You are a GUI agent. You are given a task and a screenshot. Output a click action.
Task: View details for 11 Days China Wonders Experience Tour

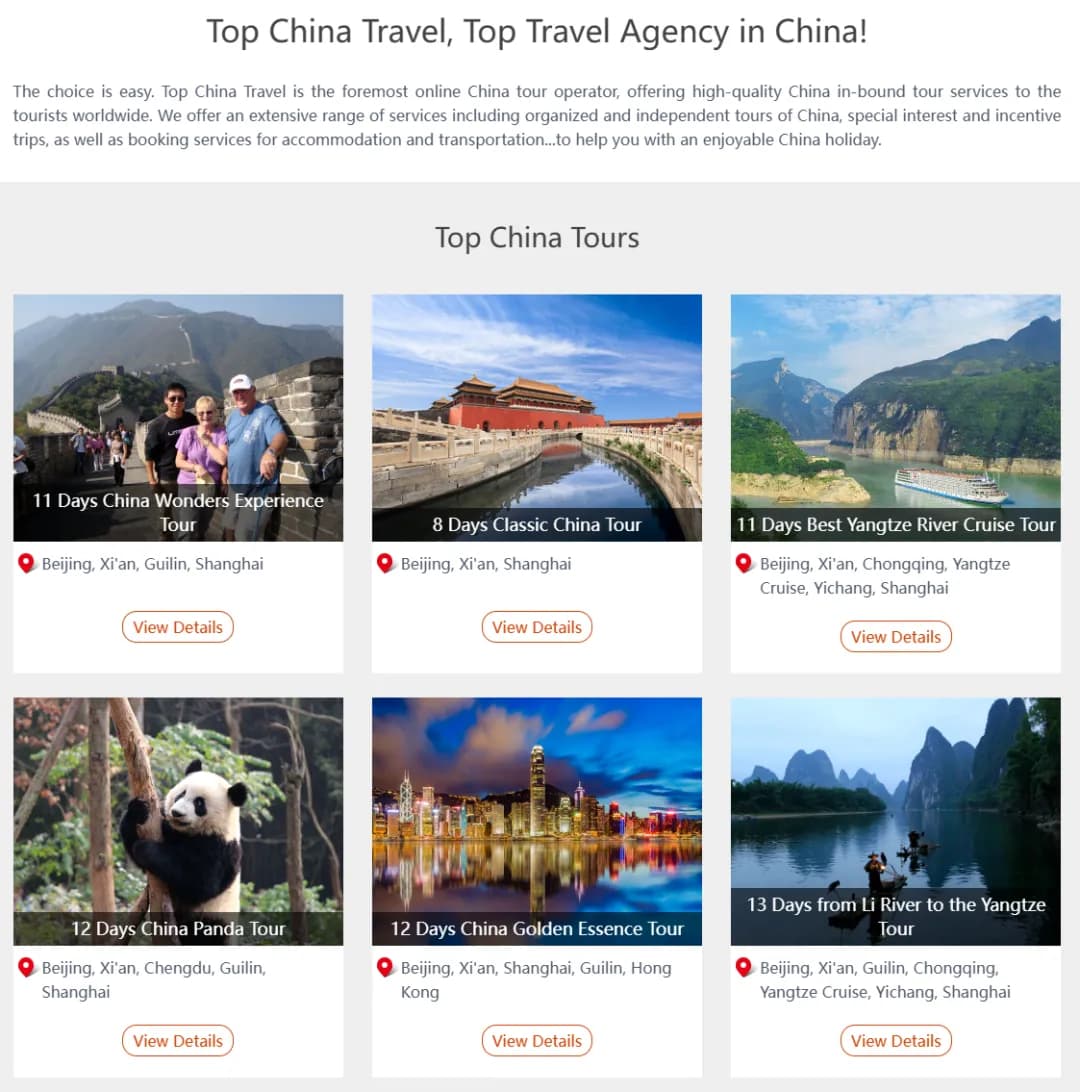[178, 627]
